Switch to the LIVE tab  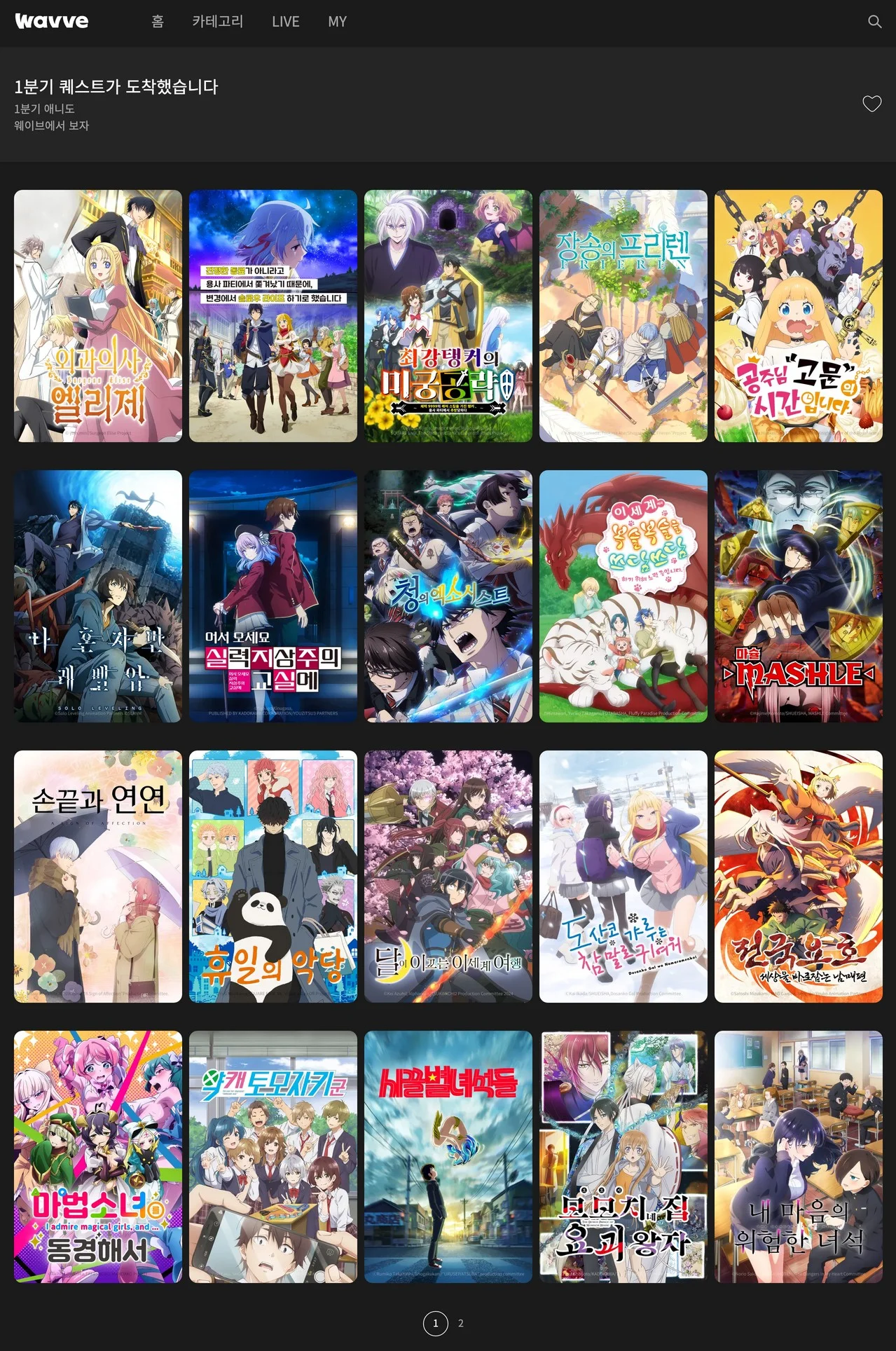pyautogui.click(x=285, y=22)
